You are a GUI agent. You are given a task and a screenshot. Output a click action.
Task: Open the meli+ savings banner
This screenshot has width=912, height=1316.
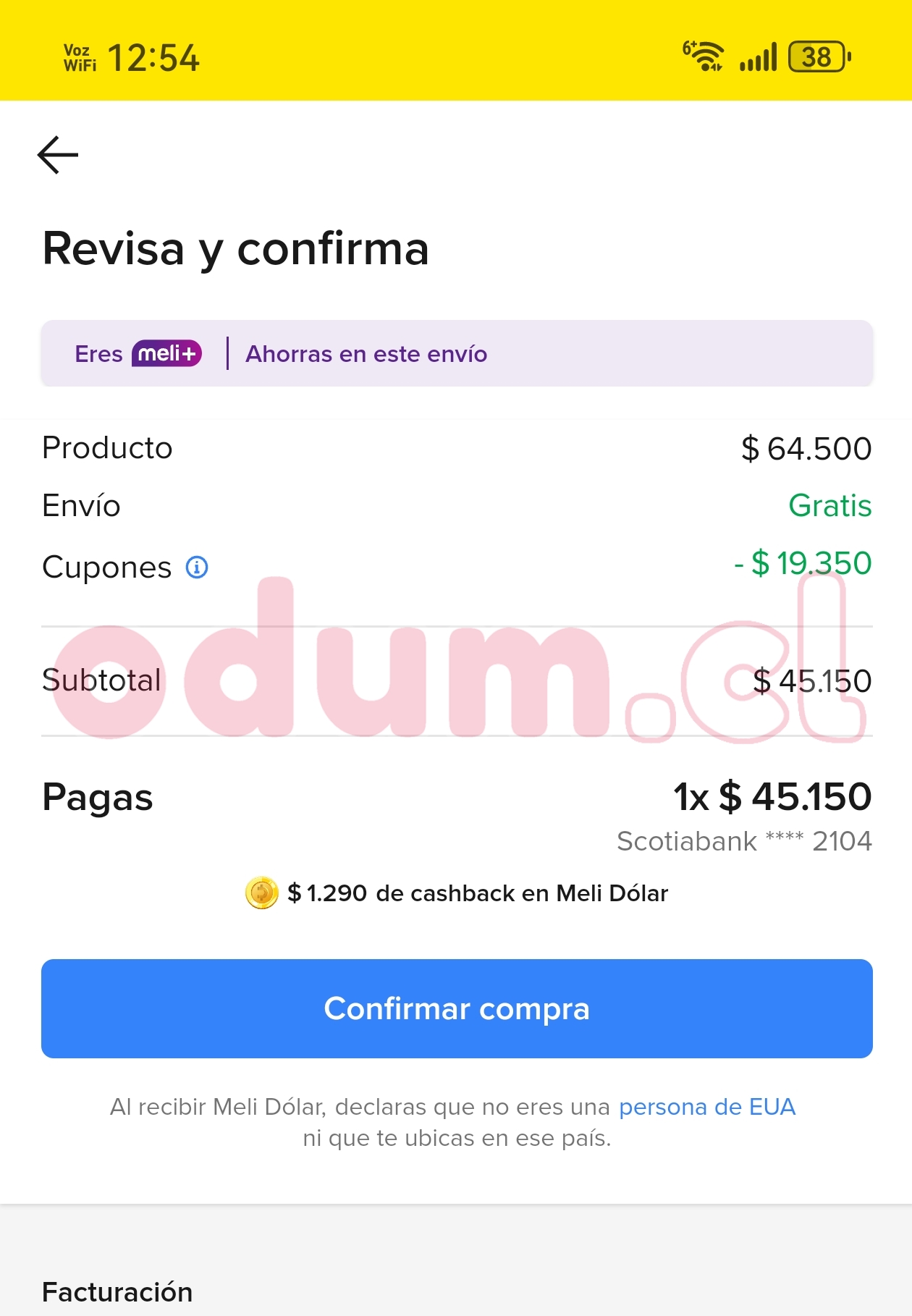coord(457,354)
